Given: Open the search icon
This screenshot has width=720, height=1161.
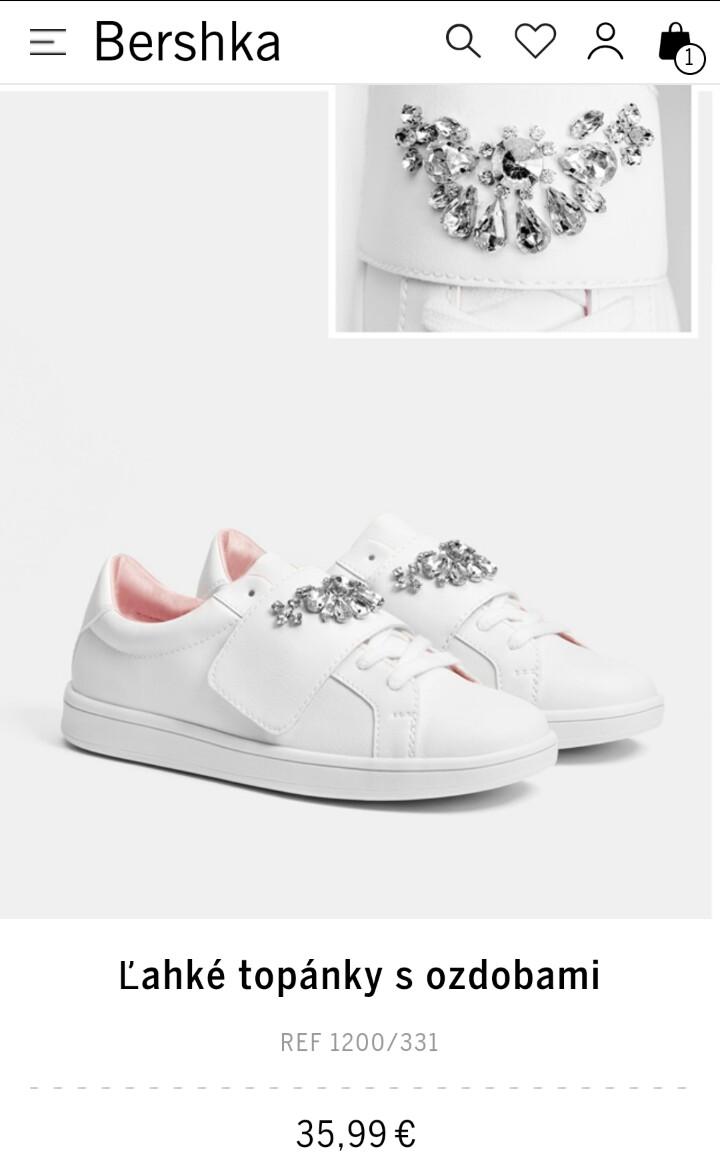Looking at the screenshot, I should tap(462, 42).
